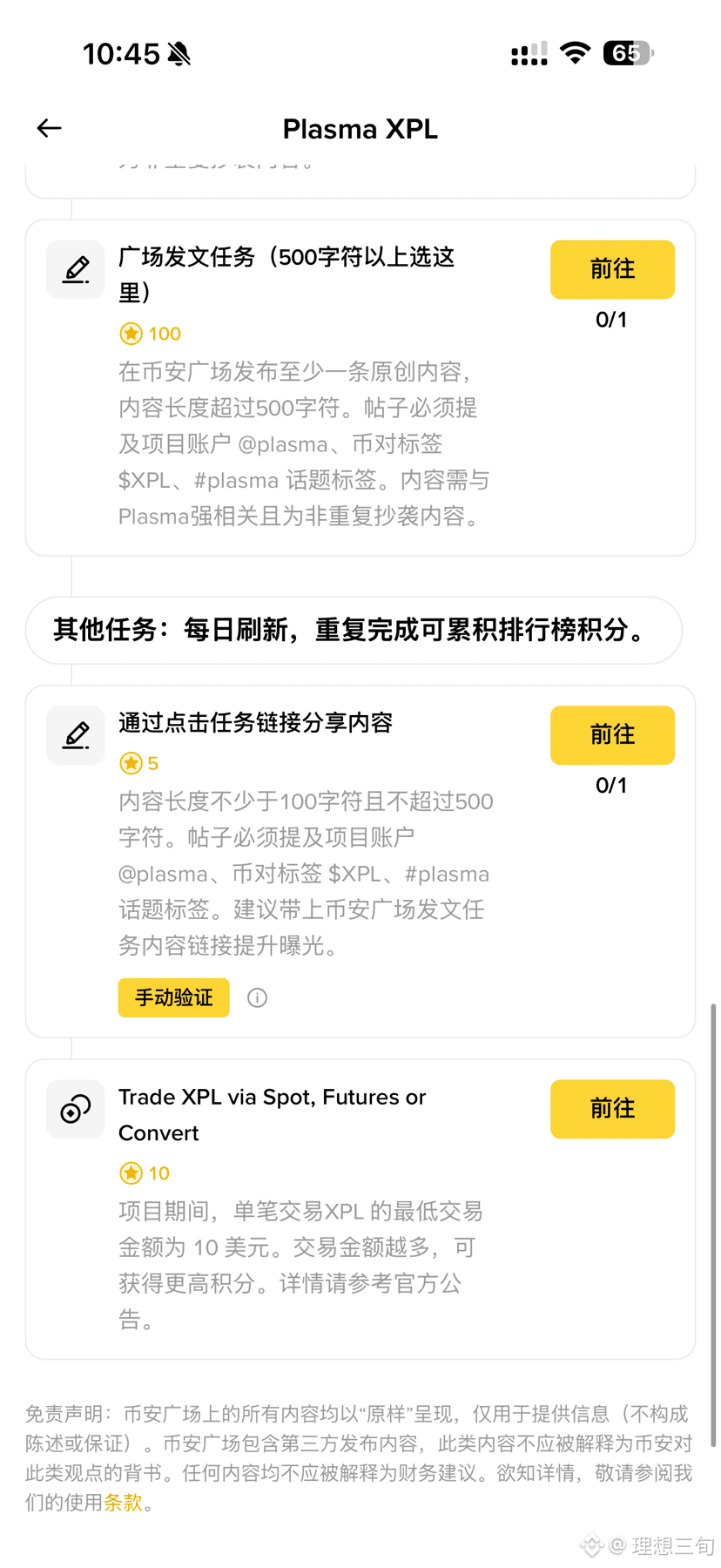721x1568 pixels.
Task: Tap 前往 for Trade XPL via Spot task
Action: pos(612,1109)
